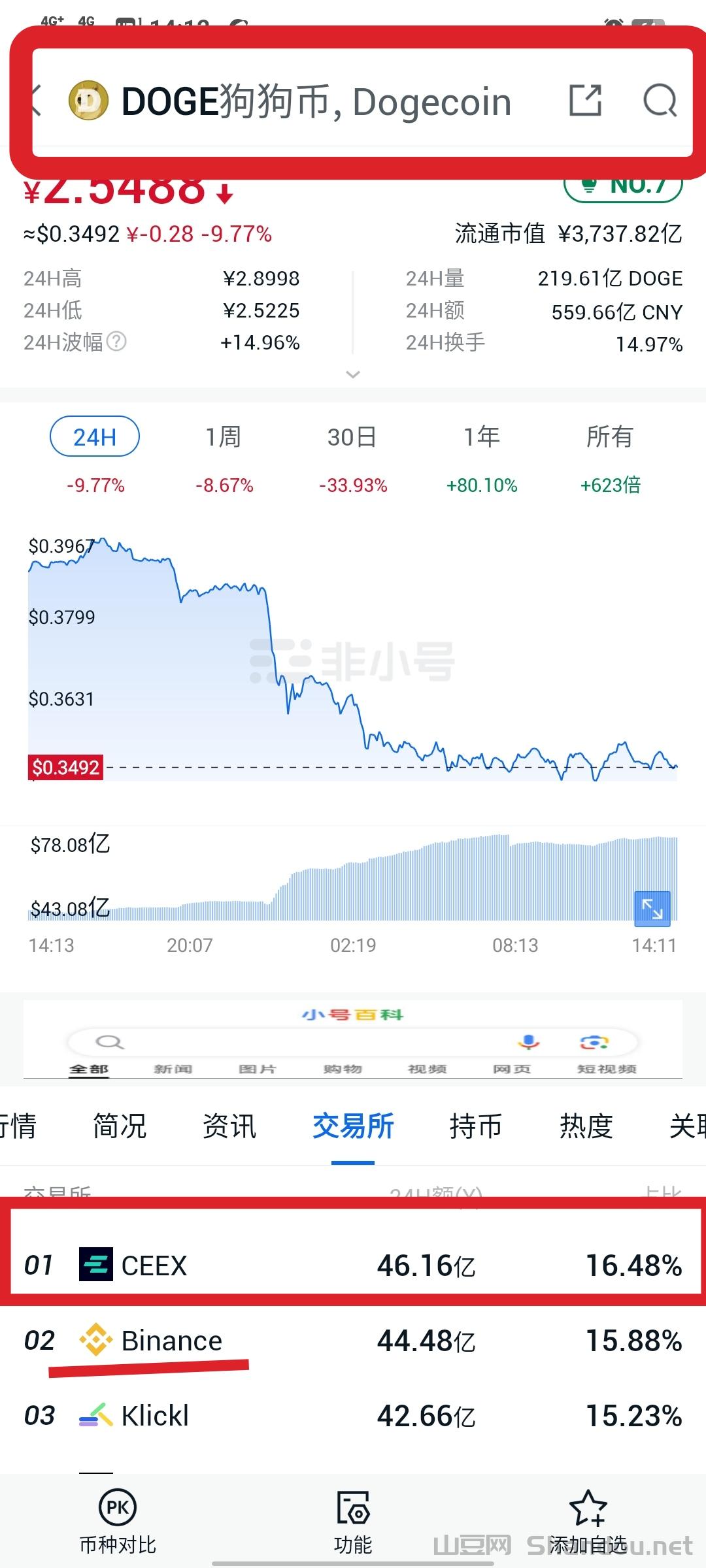Image resolution: width=706 pixels, height=1568 pixels.
Task: Go back using the top-left arrow
Action: (37, 101)
